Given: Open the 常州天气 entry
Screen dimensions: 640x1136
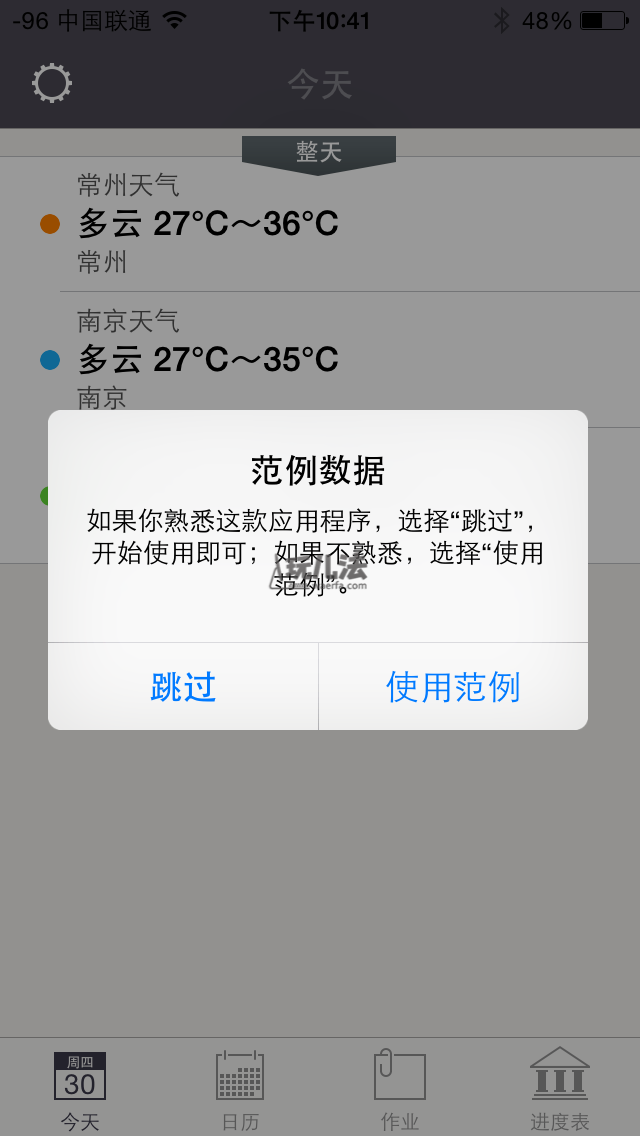Looking at the screenshot, I should tap(320, 224).
